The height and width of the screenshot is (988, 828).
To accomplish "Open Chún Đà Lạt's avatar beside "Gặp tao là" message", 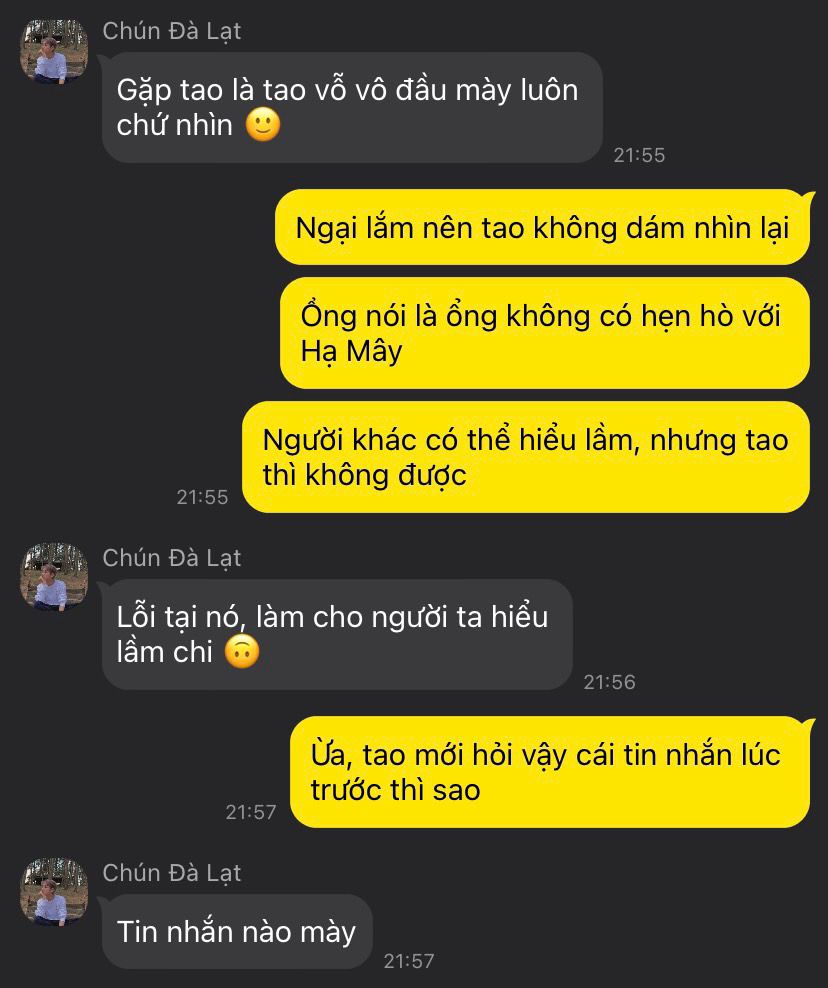I will pyautogui.click(x=54, y=50).
